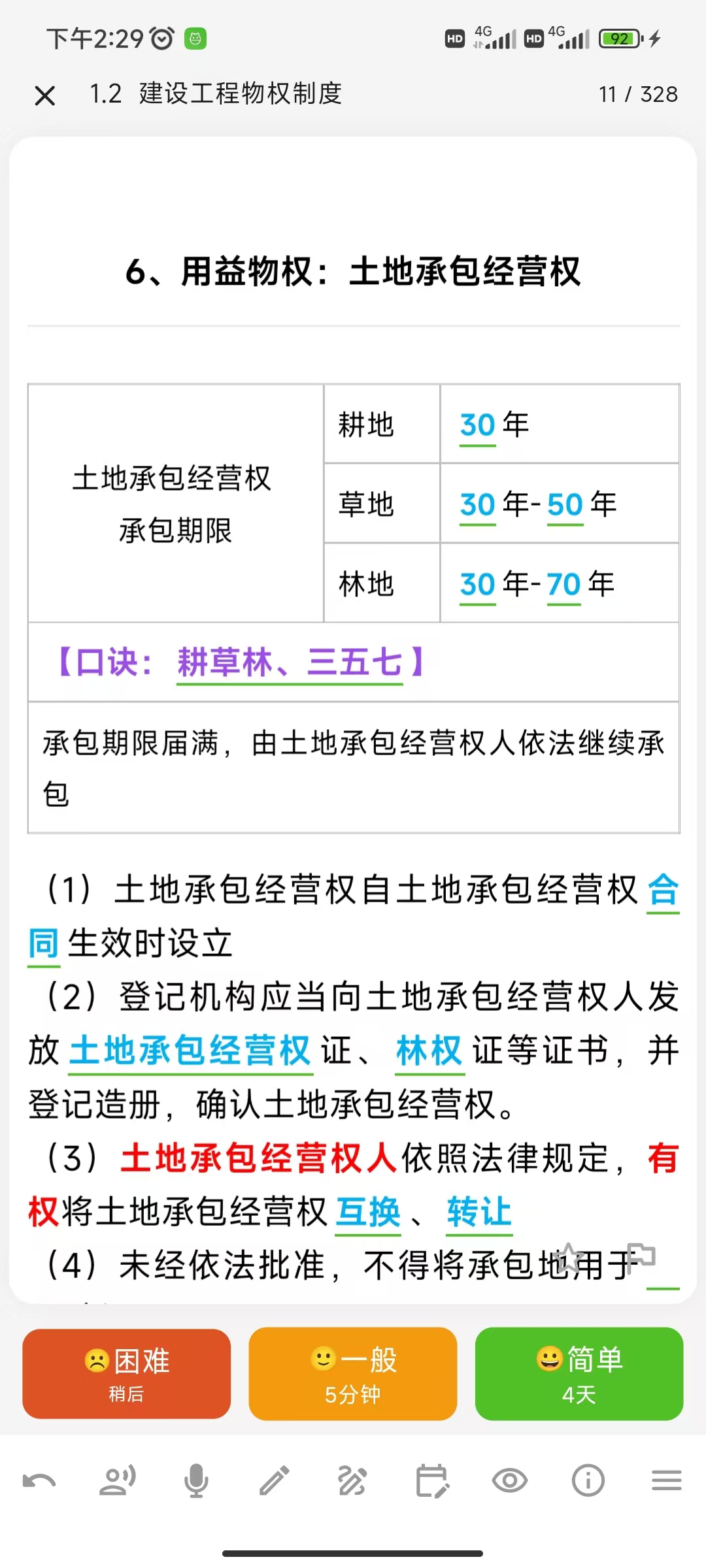Close the card review screen
The image size is (706, 1568).
pyautogui.click(x=44, y=95)
